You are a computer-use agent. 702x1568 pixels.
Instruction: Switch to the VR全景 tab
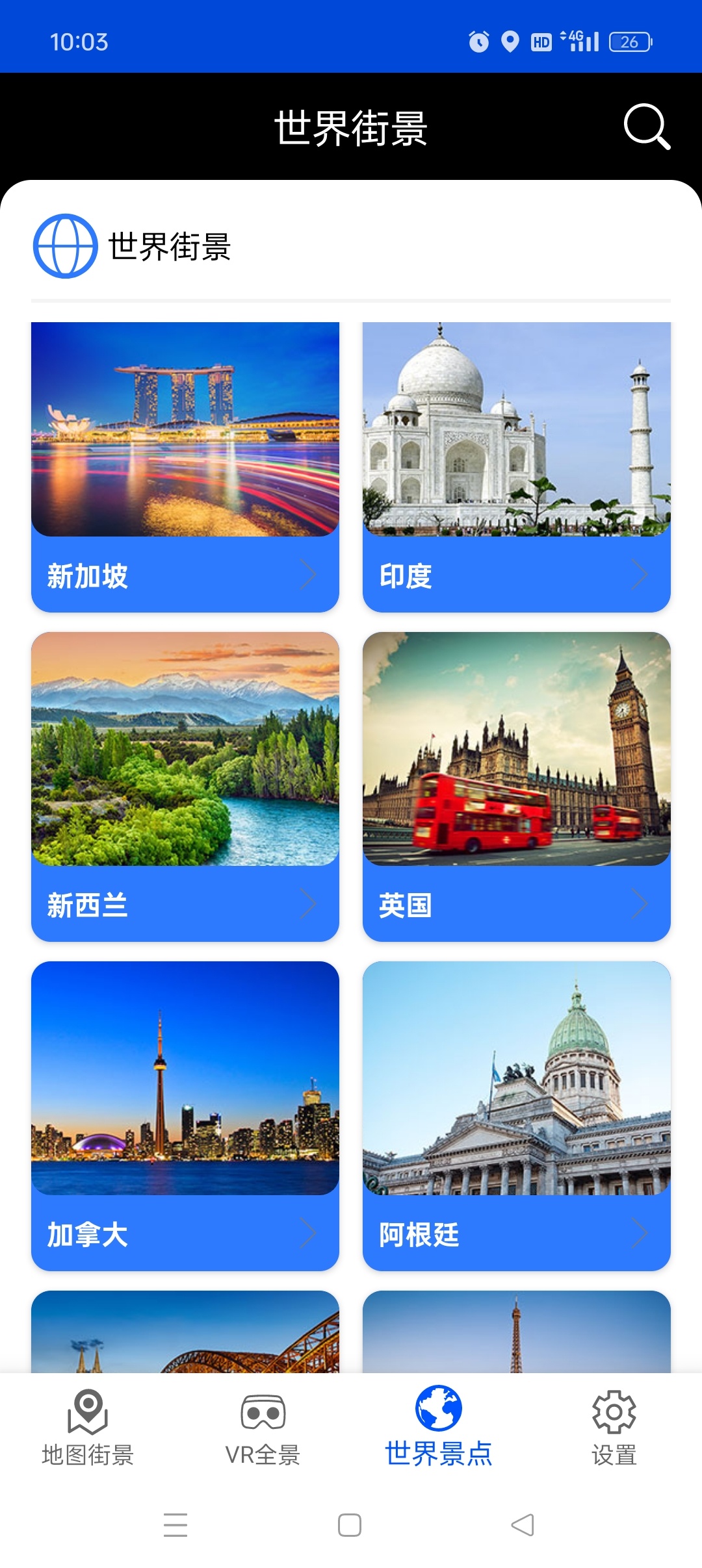pyautogui.click(x=263, y=1426)
